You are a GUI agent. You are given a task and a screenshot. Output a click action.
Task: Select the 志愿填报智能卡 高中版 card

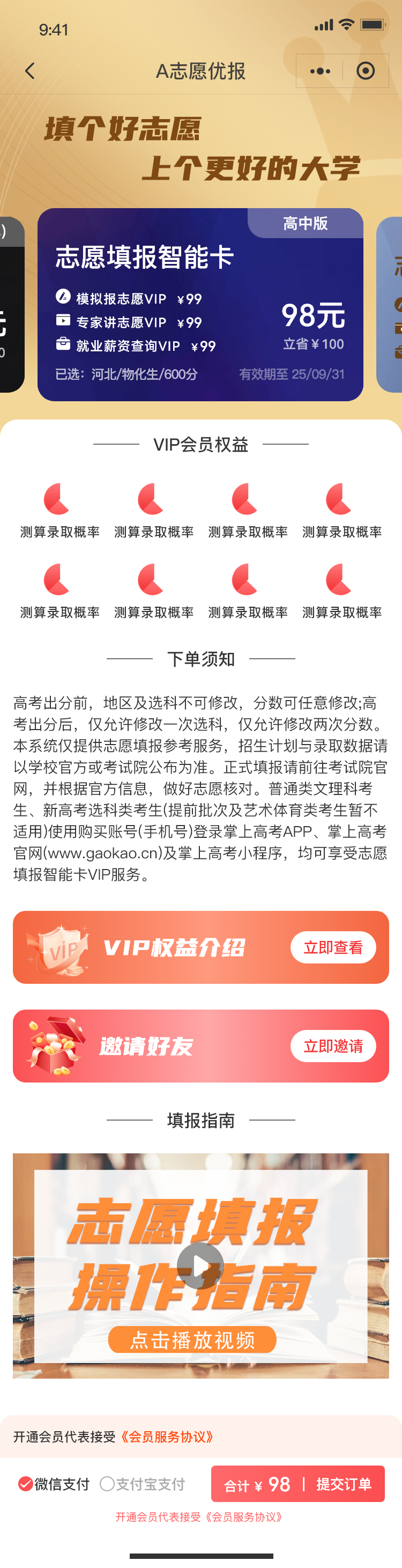click(x=200, y=304)
